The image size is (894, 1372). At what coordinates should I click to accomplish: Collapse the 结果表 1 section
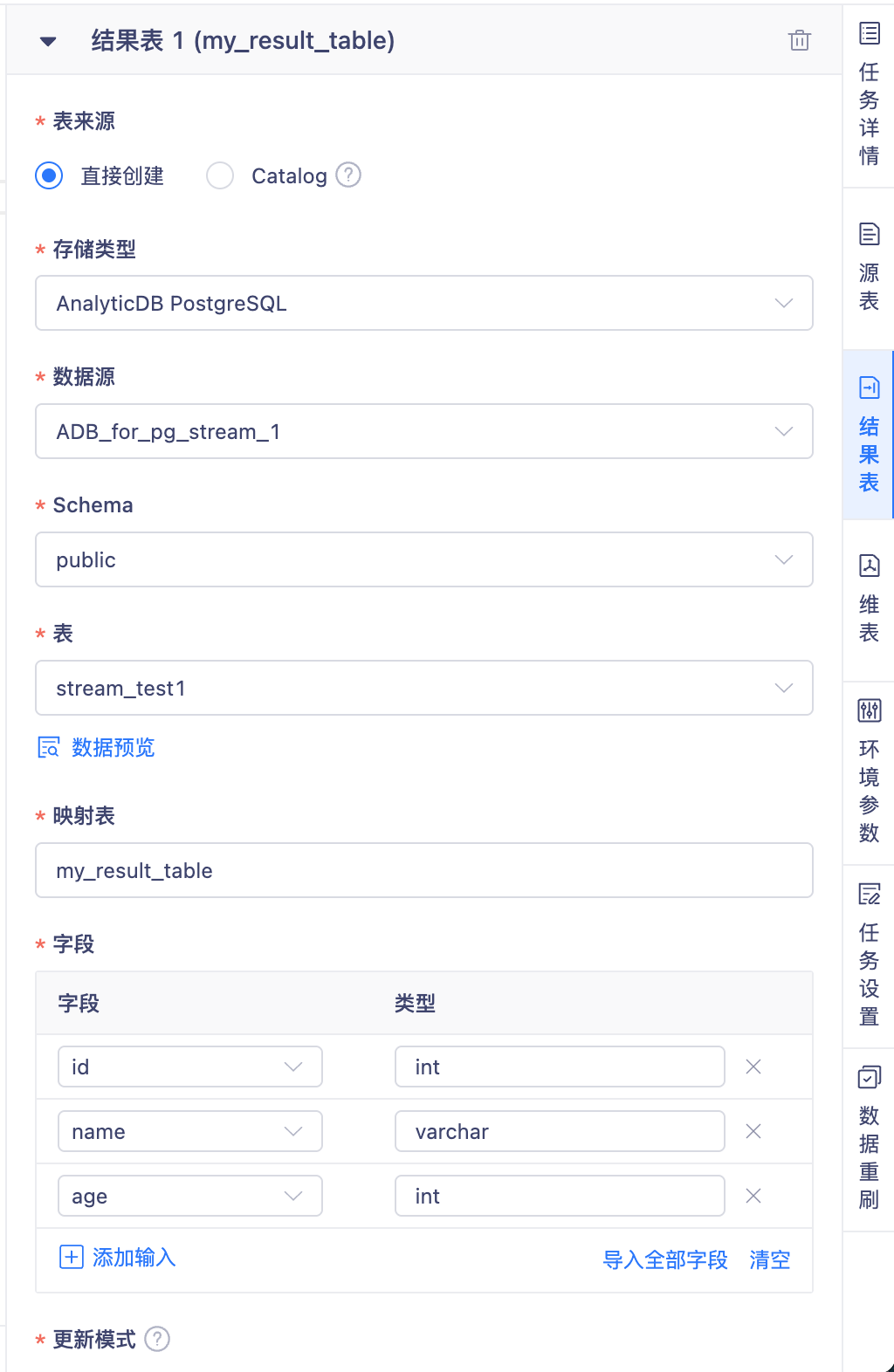[48, 41]
